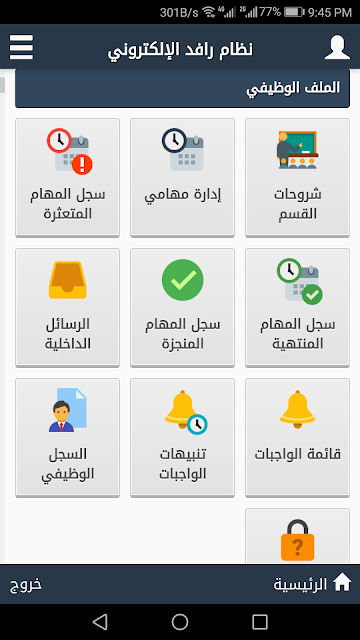Tap خروج to log out
The height and width of the screenshot is (640, 360).
point(26,584)
